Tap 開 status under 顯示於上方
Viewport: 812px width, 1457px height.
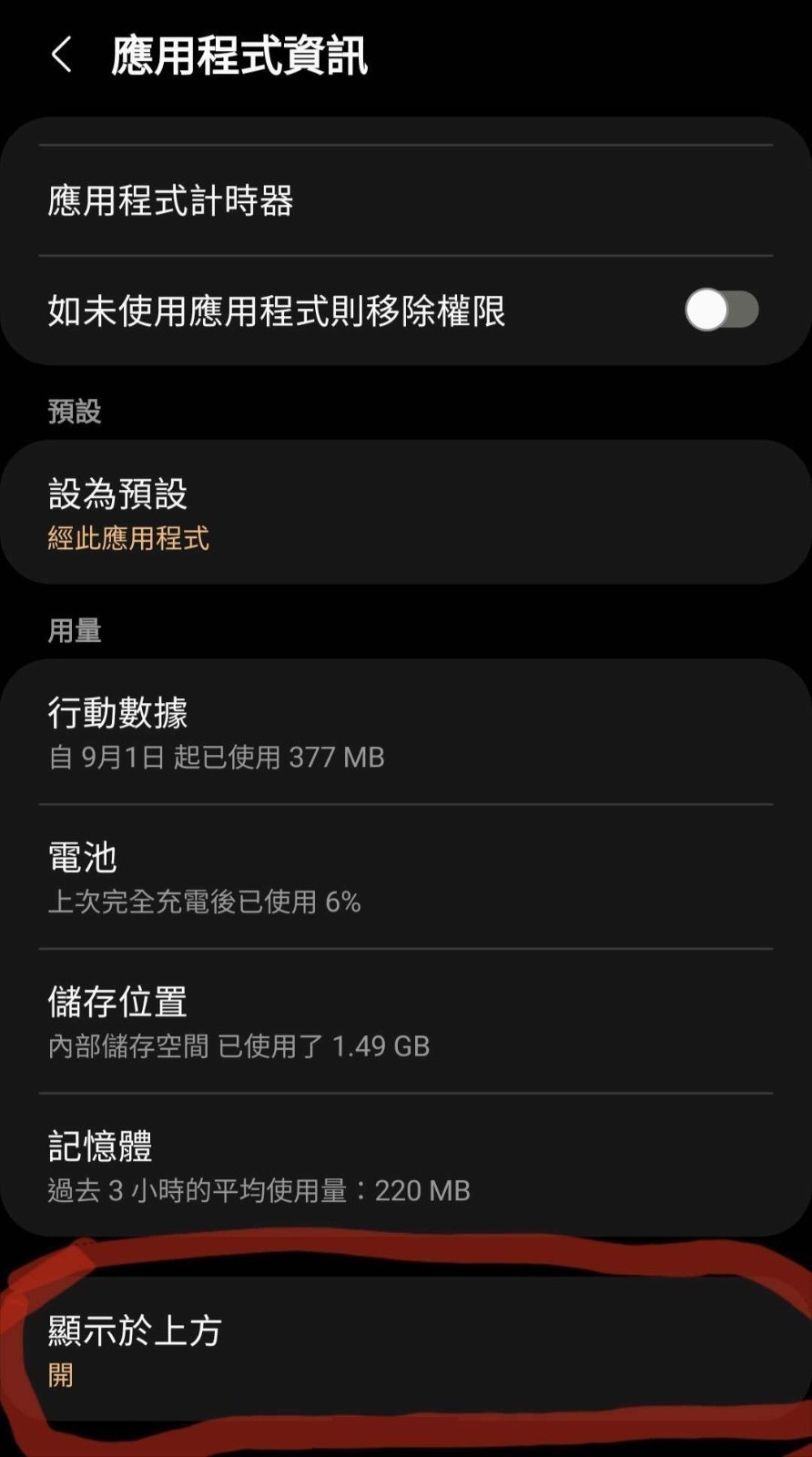tap(60, 1378)
